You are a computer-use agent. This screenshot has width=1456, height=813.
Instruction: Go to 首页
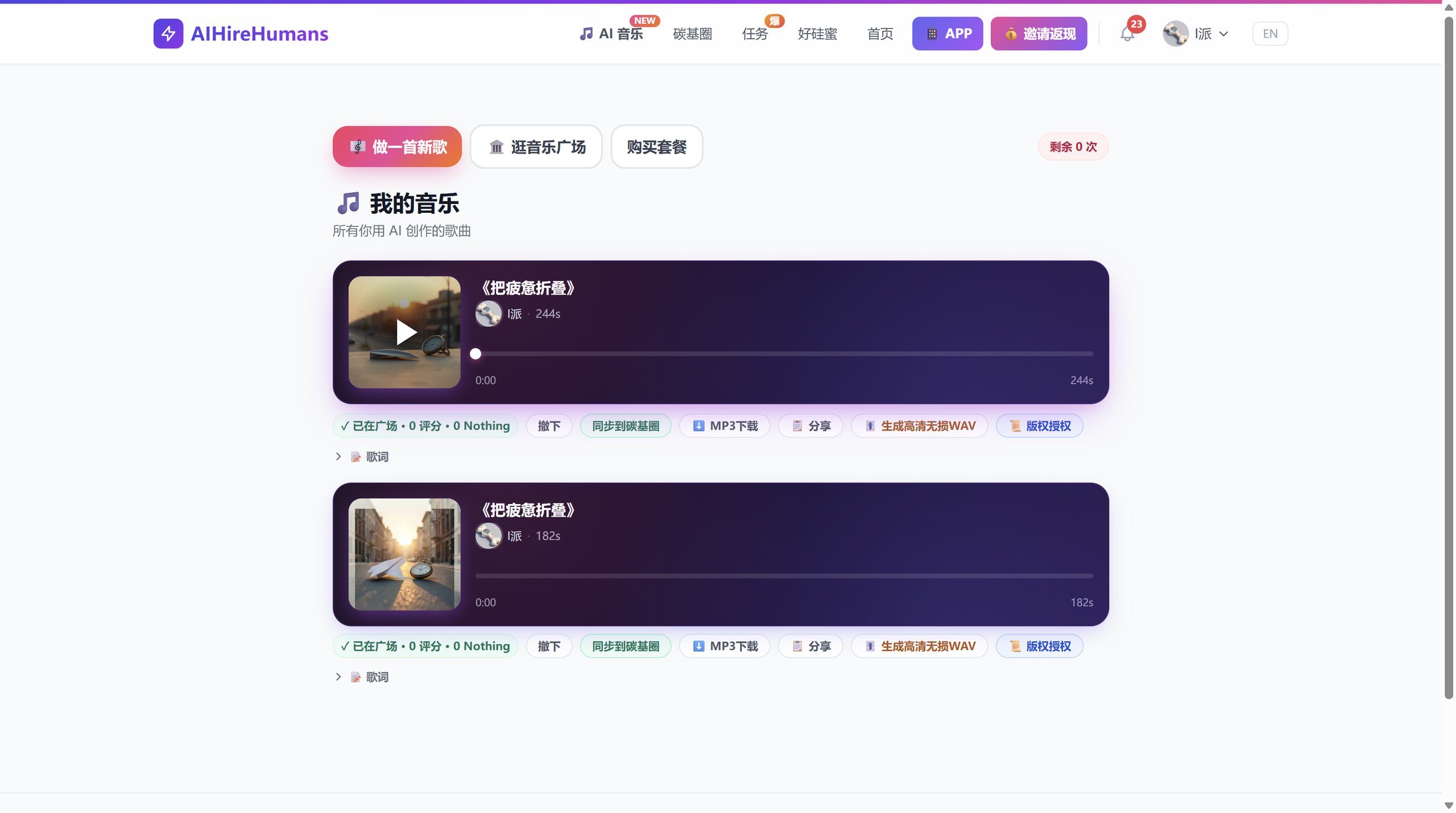(880, 34)
